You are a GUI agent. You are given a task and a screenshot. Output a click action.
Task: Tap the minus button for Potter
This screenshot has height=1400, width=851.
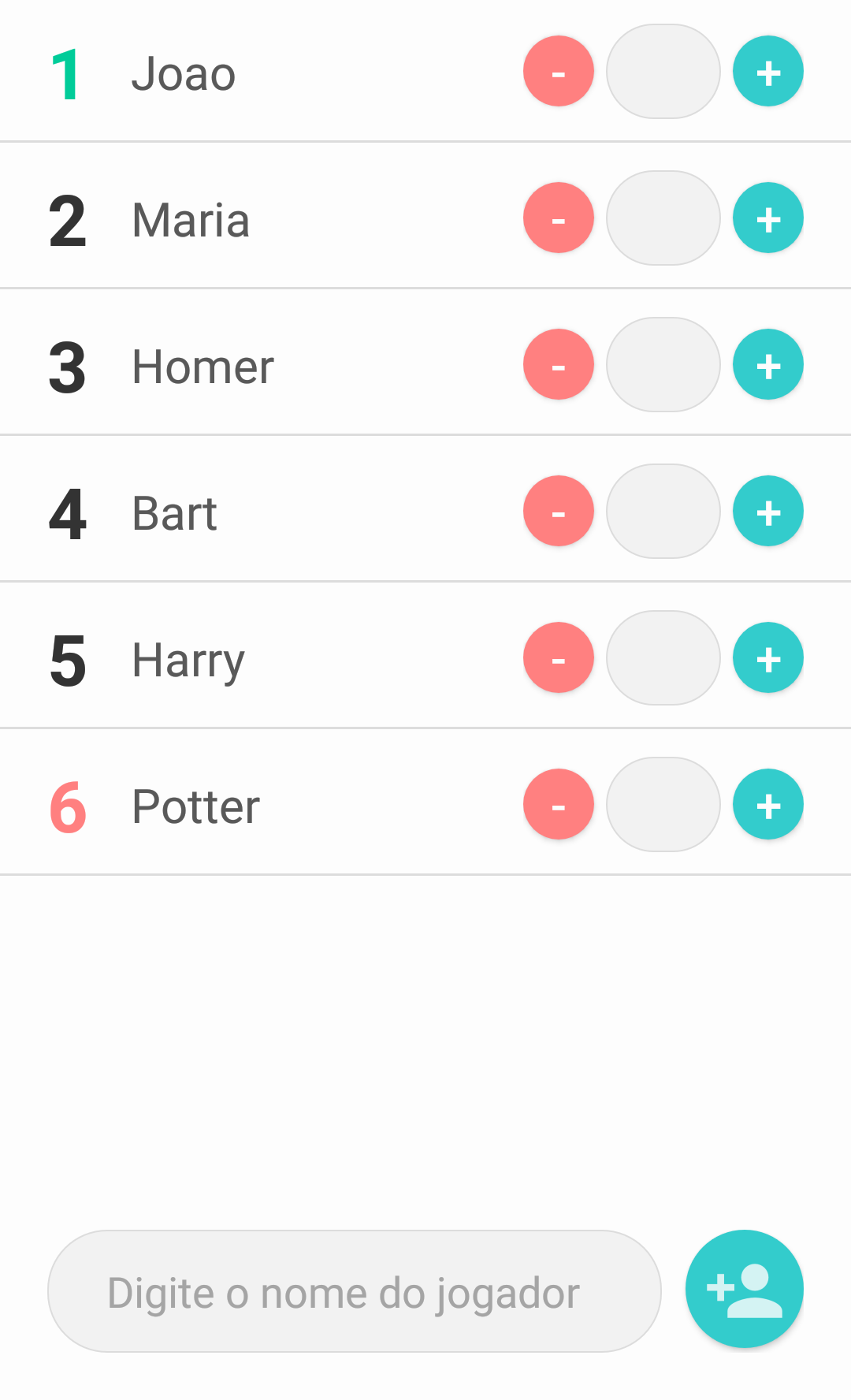(x=559, y=804)
